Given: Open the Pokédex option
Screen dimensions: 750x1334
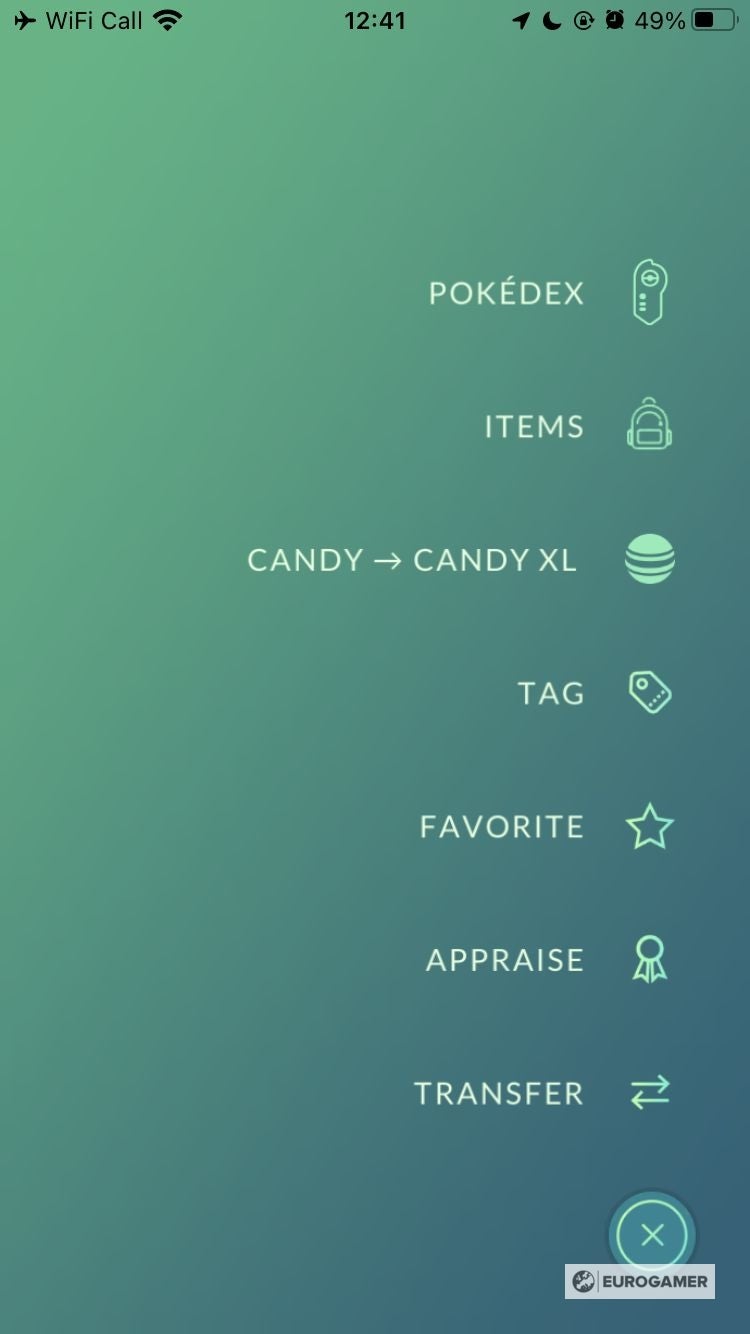Looking at the screenshot, I should pyautogui.click(x=648, y=293).
